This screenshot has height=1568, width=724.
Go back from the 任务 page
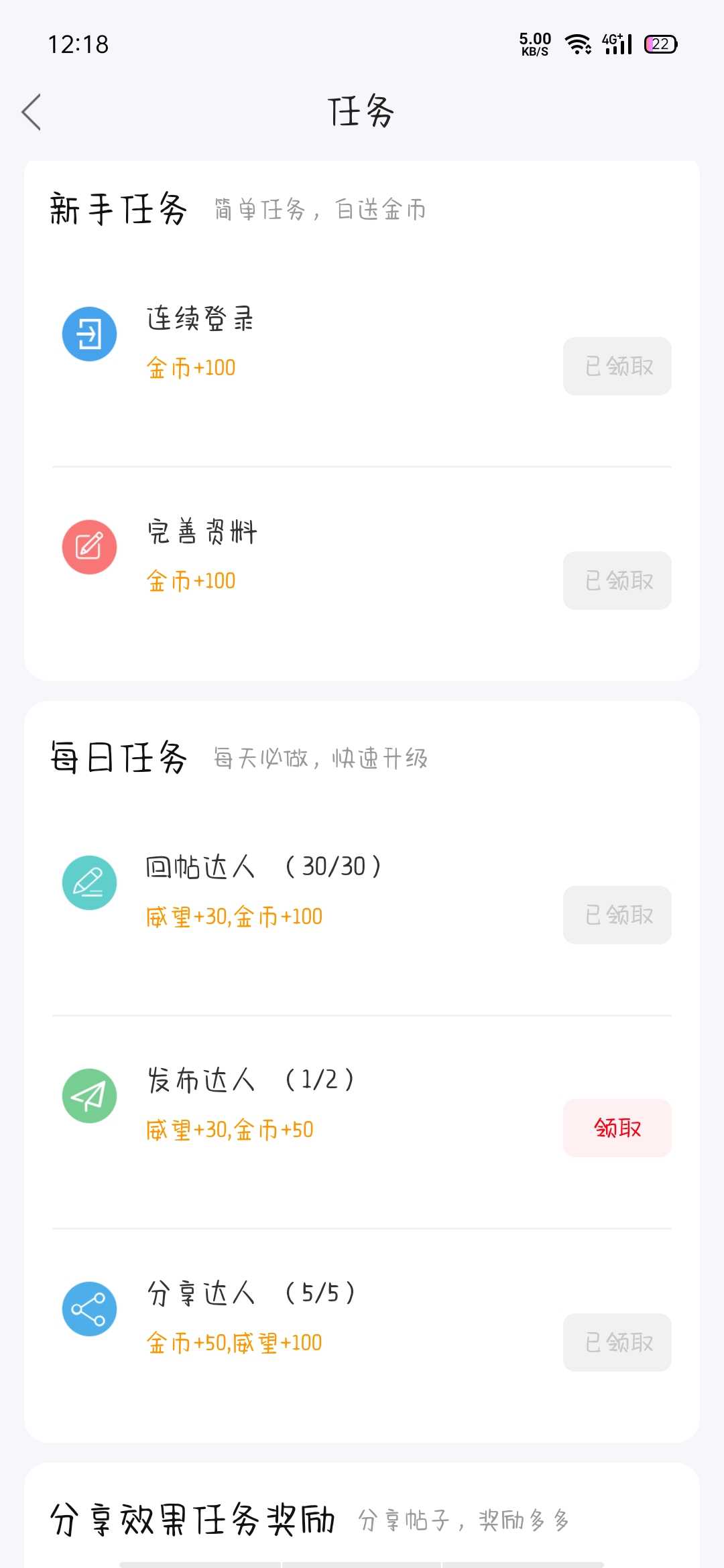click(x=32, y=112)
